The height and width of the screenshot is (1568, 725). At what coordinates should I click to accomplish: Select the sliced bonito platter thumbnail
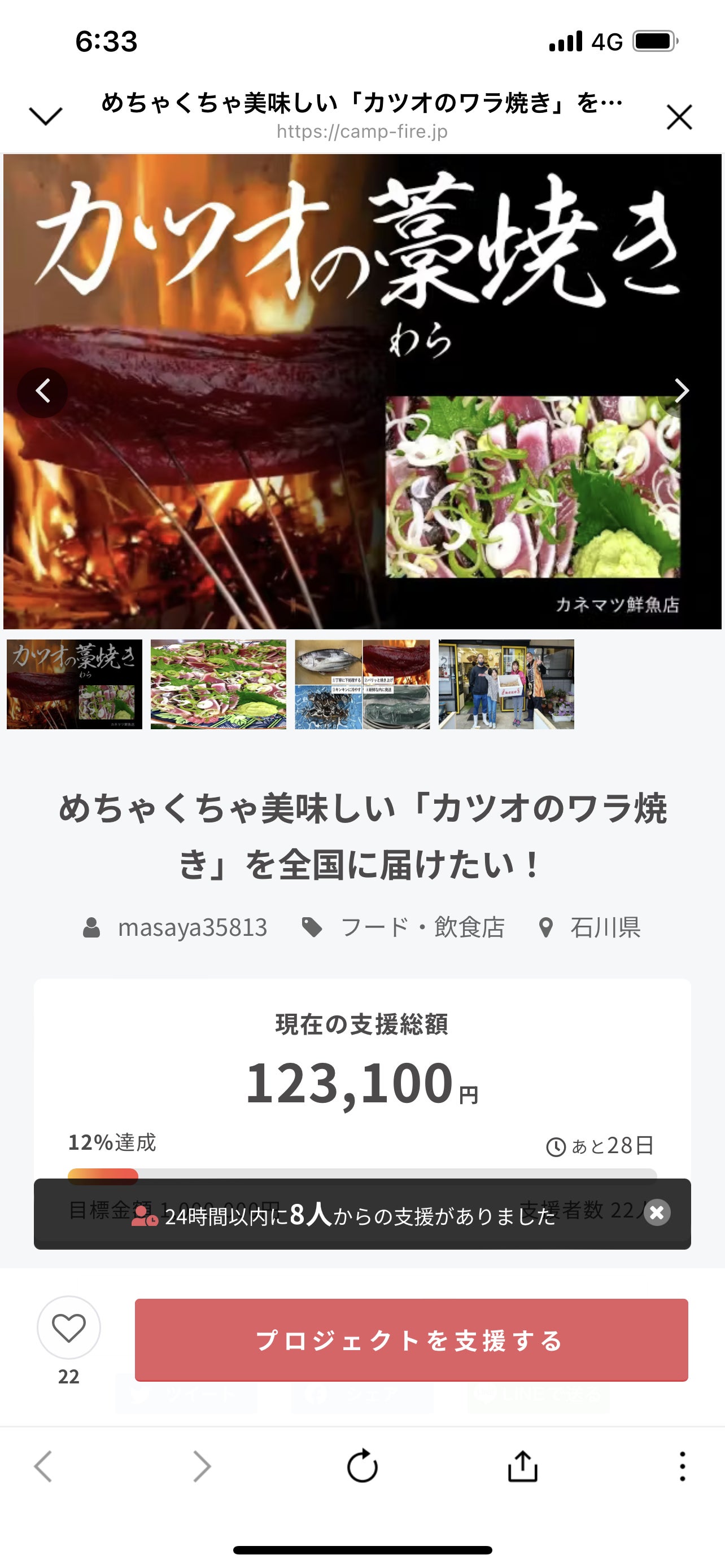[x=218, y=684]
